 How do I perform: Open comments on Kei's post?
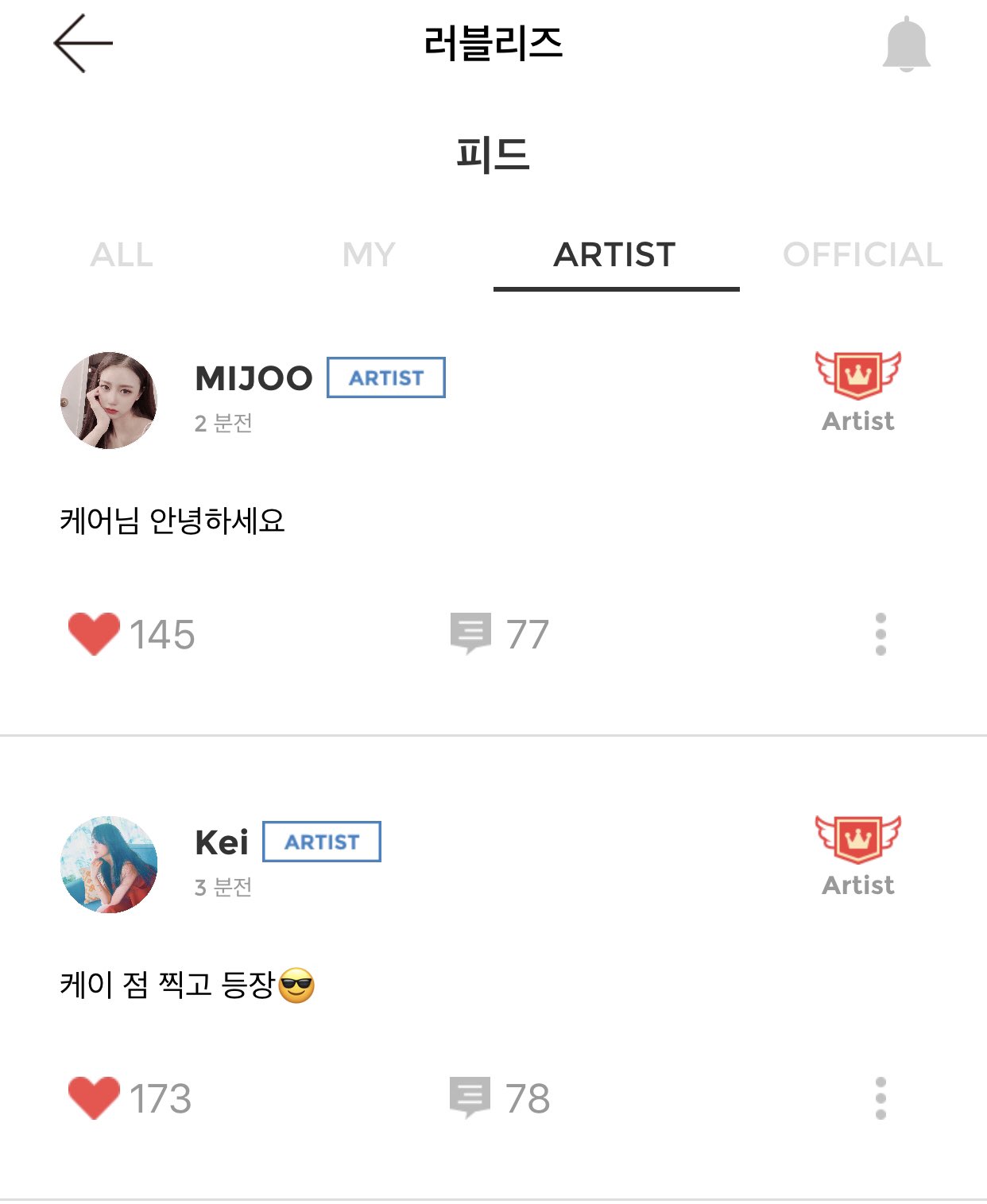click(472, 1099)
